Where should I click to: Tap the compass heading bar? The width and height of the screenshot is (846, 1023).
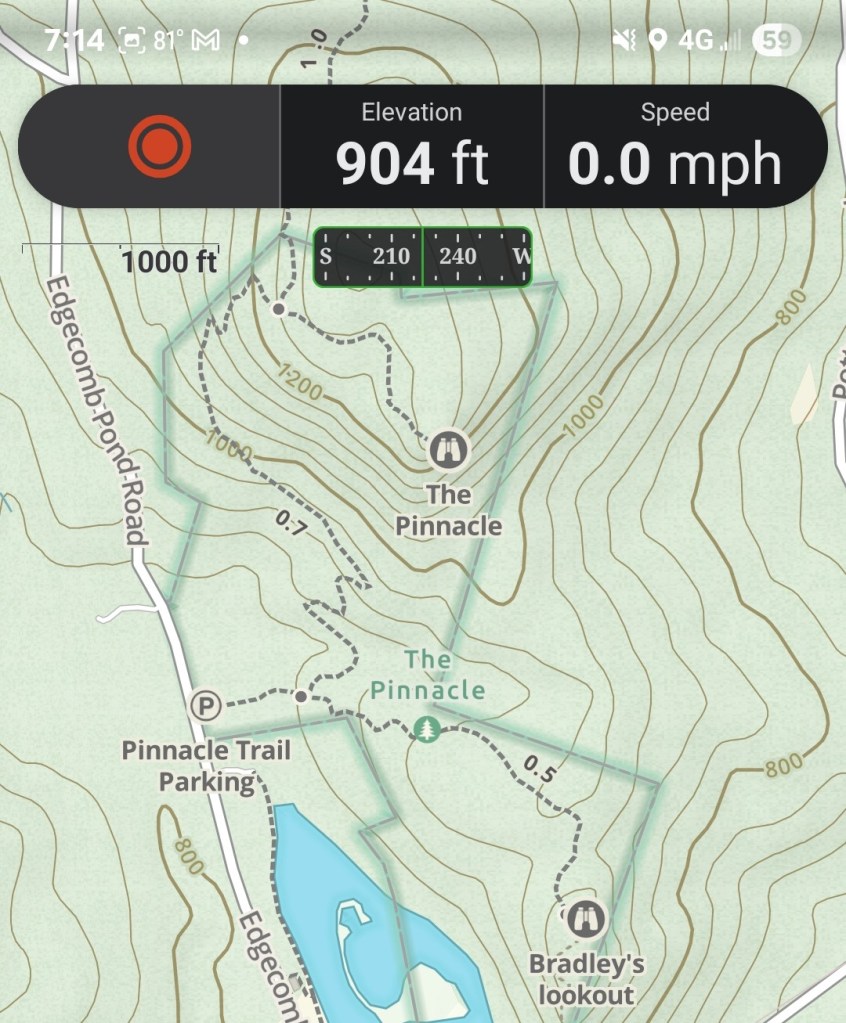[422, 257]
